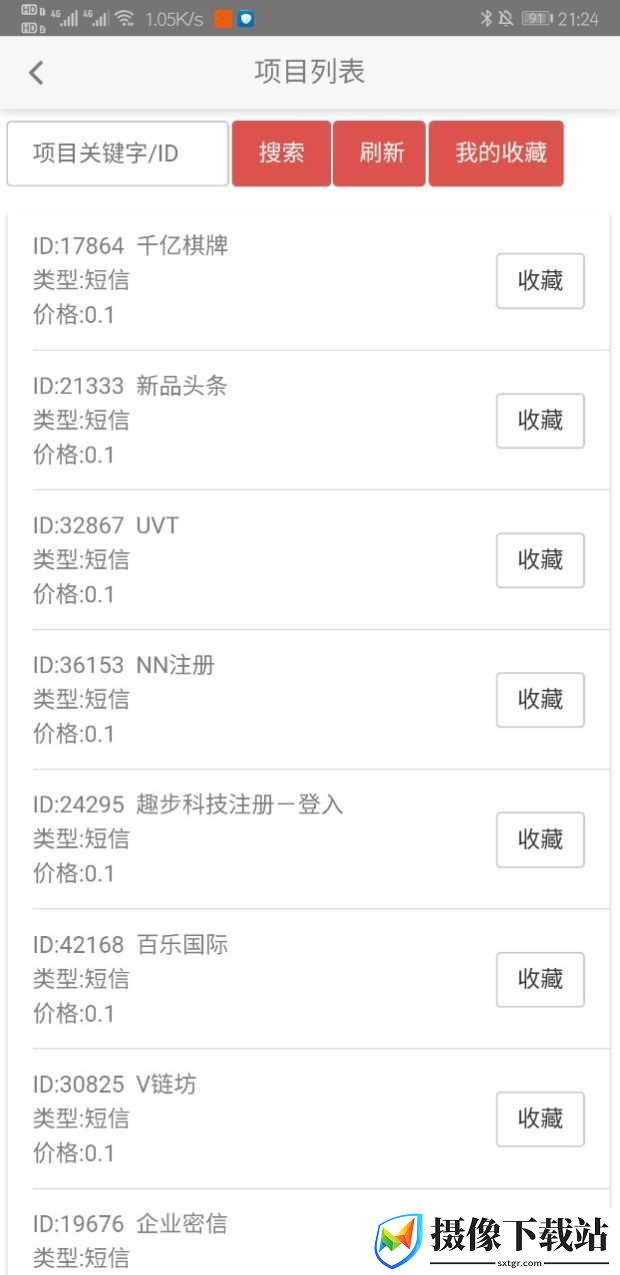Add UVT to favorites
Image resolution: width=620 pixels, height=1275 pixels.
540,560
